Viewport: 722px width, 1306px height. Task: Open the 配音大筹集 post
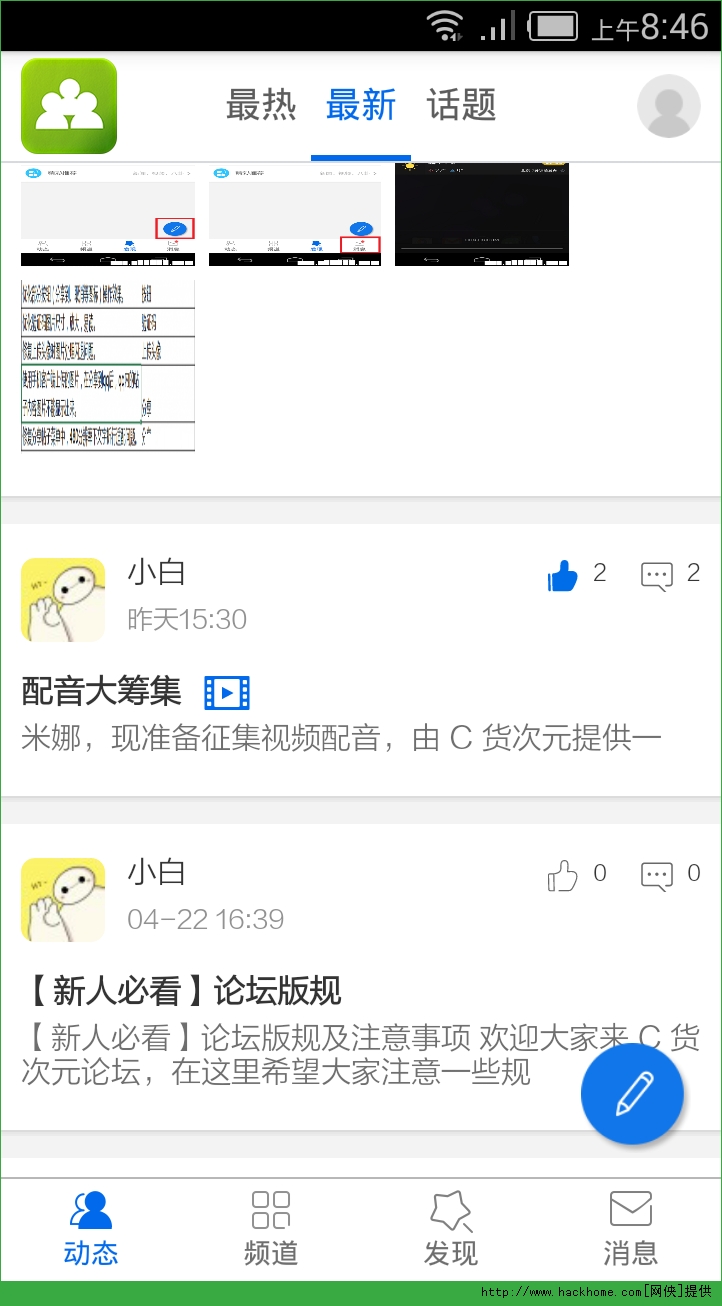coord(102,692)
